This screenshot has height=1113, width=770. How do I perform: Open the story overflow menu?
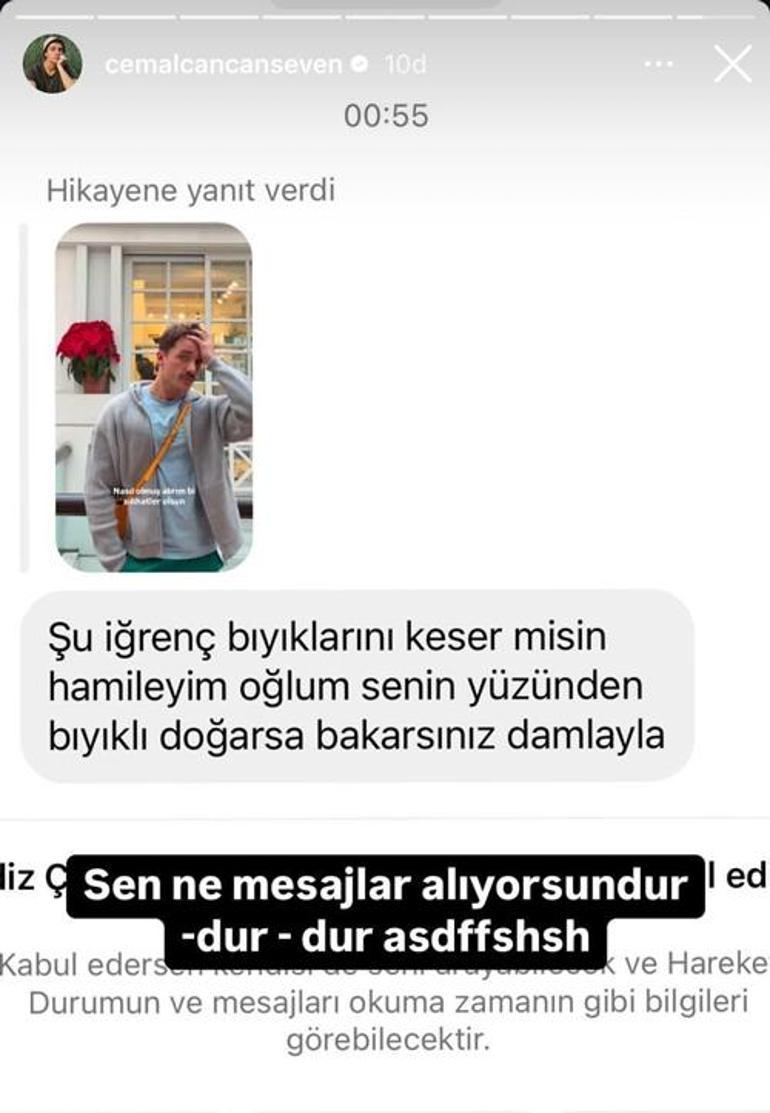click(659, 65)
